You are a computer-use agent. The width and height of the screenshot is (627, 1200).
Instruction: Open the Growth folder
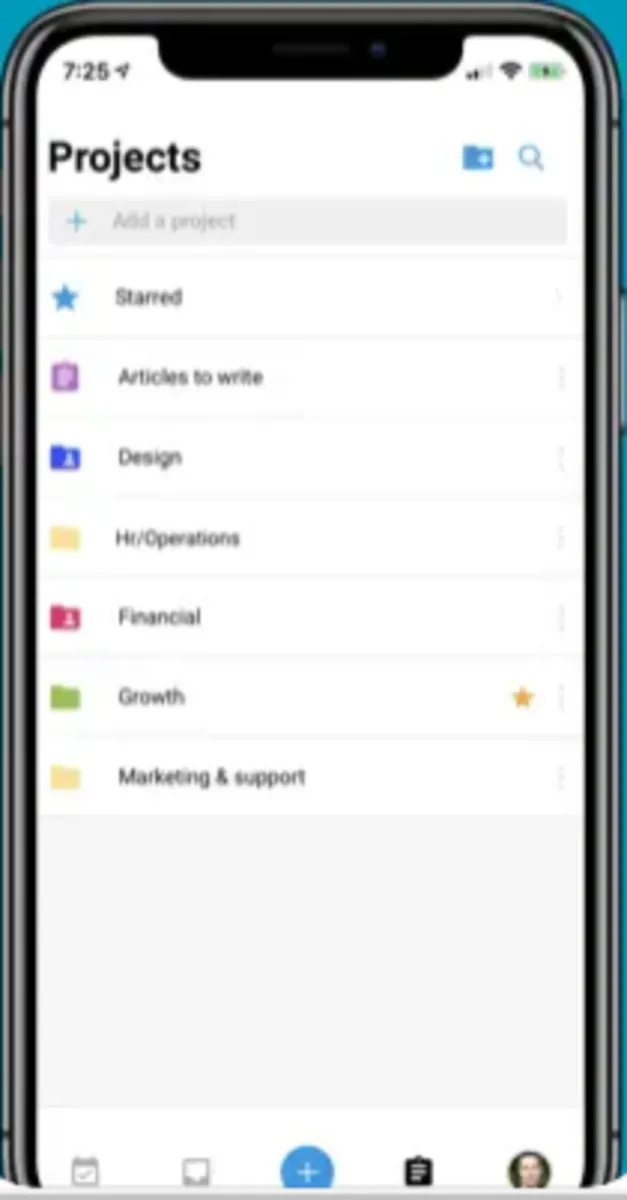click(x=151, y=697)
